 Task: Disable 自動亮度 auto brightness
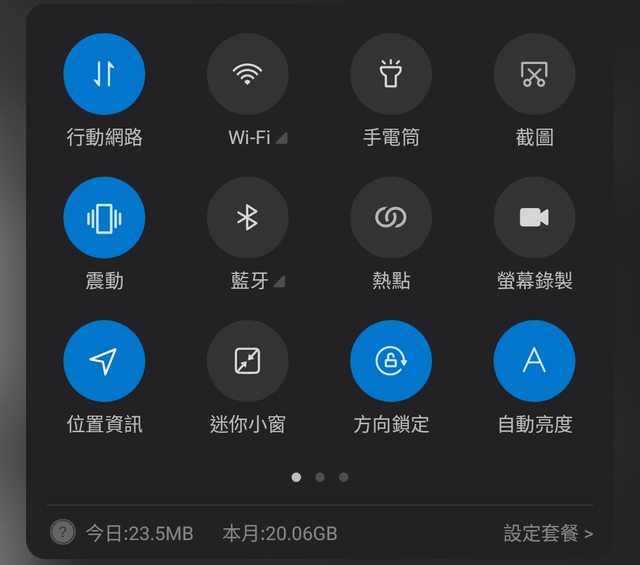(x=534, y=361)
